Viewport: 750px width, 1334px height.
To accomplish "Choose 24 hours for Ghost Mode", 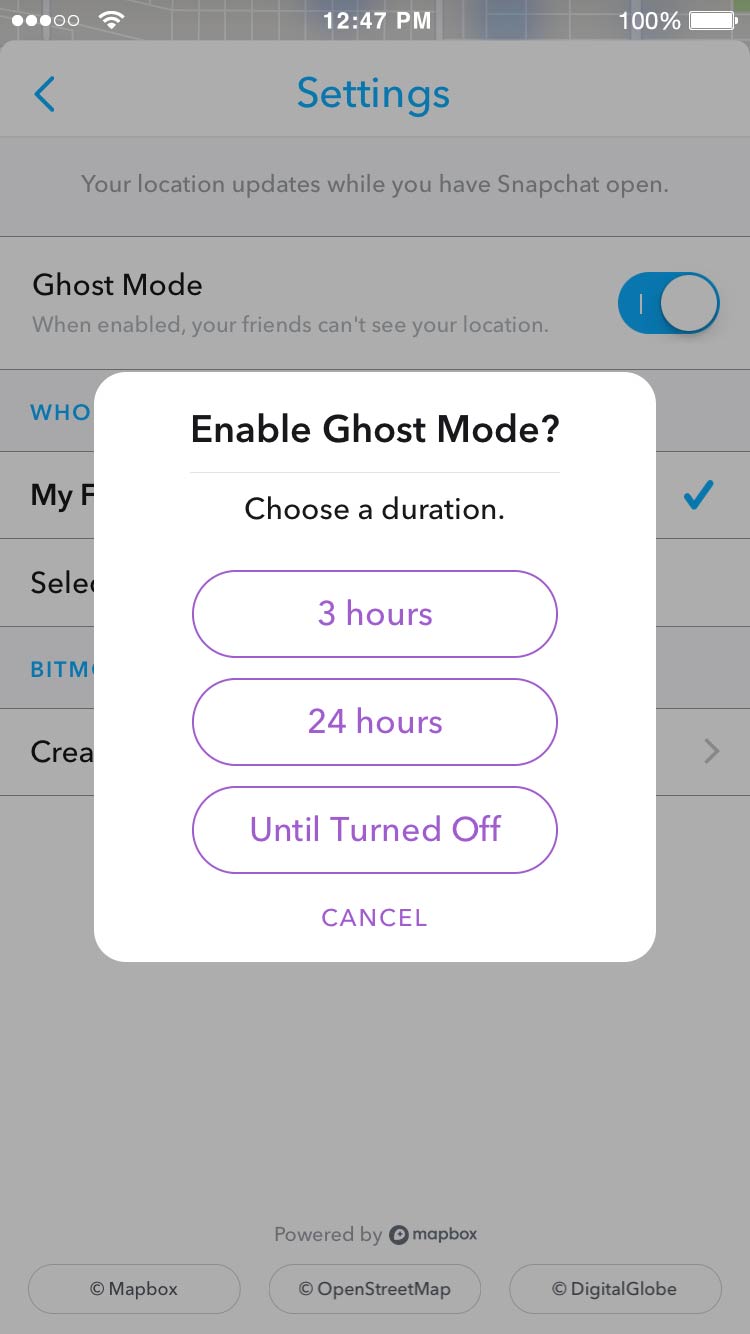I will [375, 722].
